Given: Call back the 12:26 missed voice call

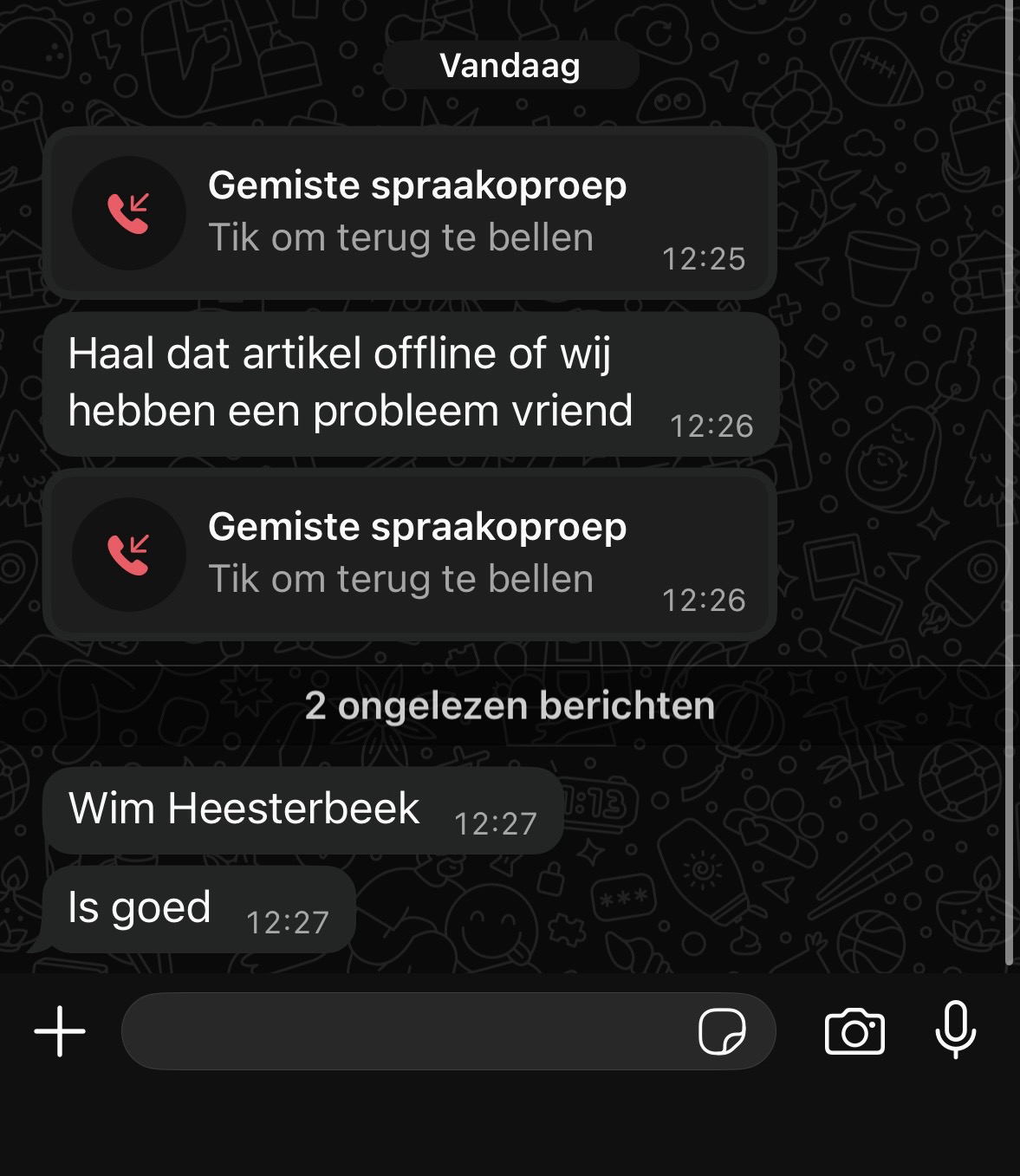Looking at the screenshot, I should pyautogui.click(x=409, y=555).
